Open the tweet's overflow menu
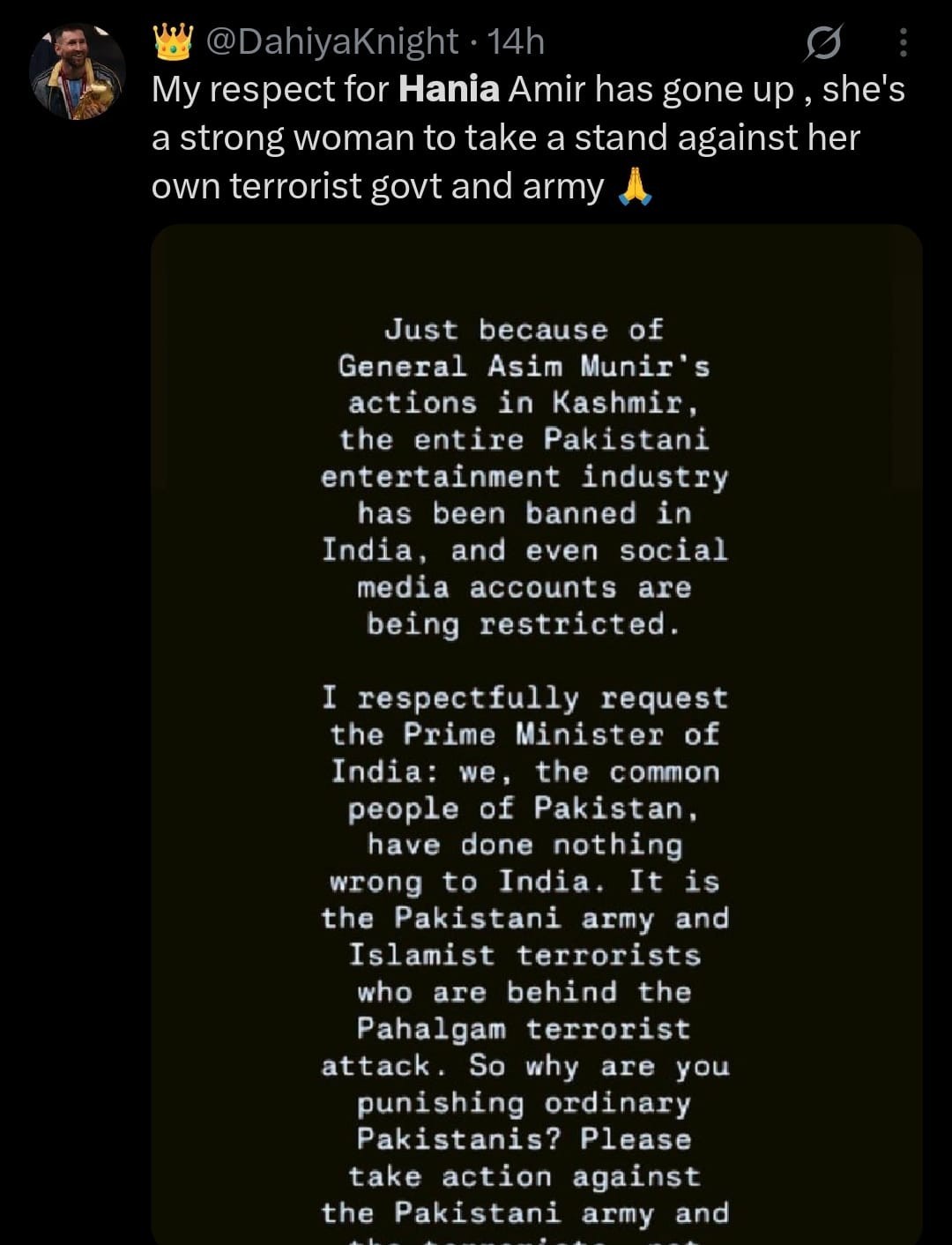The image size is (952, 1245). point(904,42)
